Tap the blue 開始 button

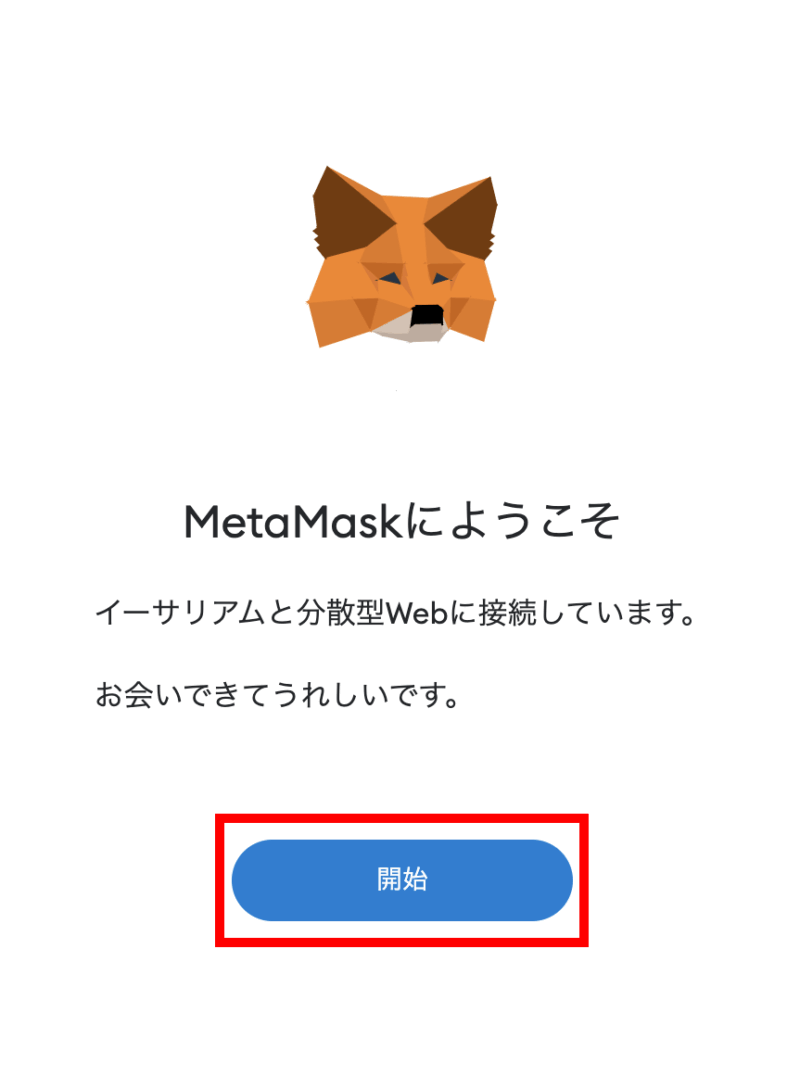402,880
